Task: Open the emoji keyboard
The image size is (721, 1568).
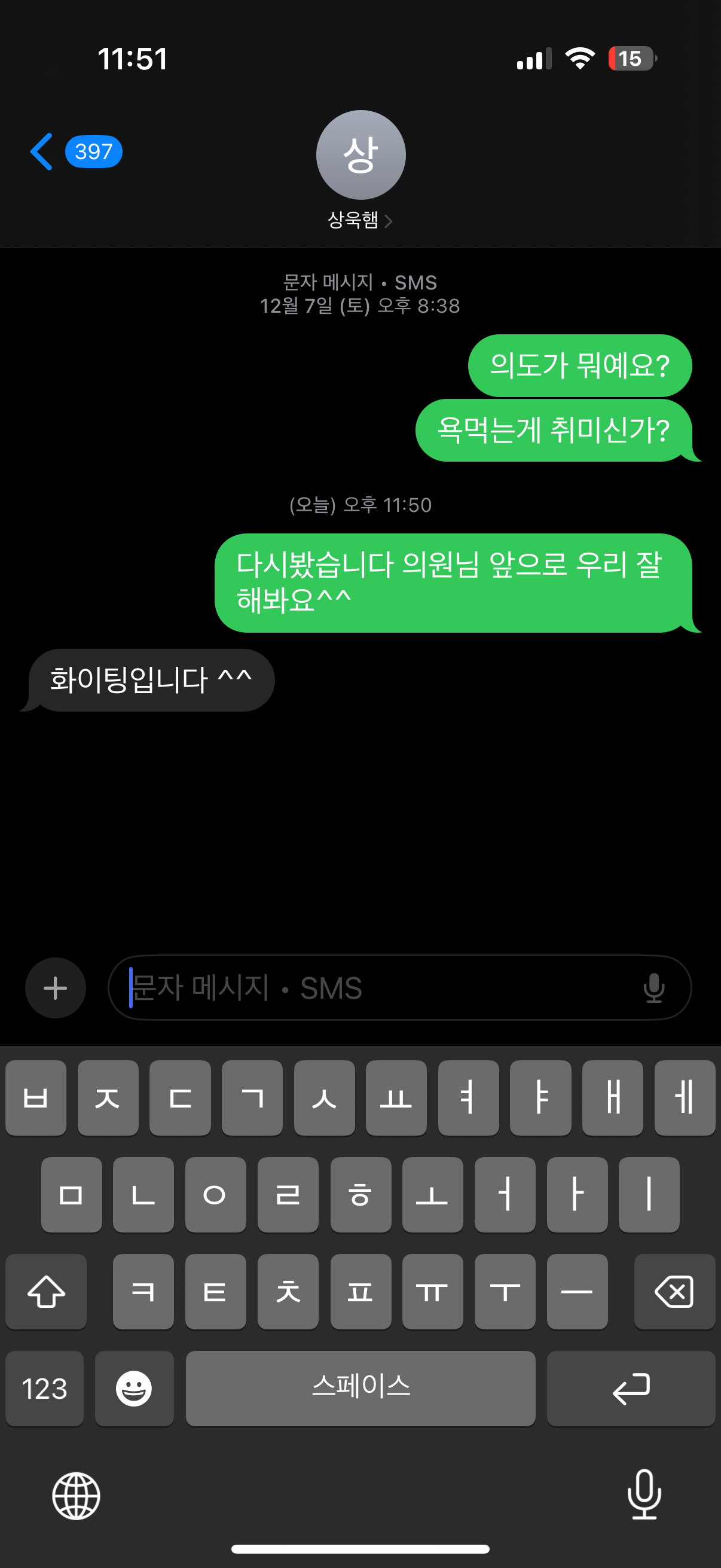Action: (x=133, y=1389)
